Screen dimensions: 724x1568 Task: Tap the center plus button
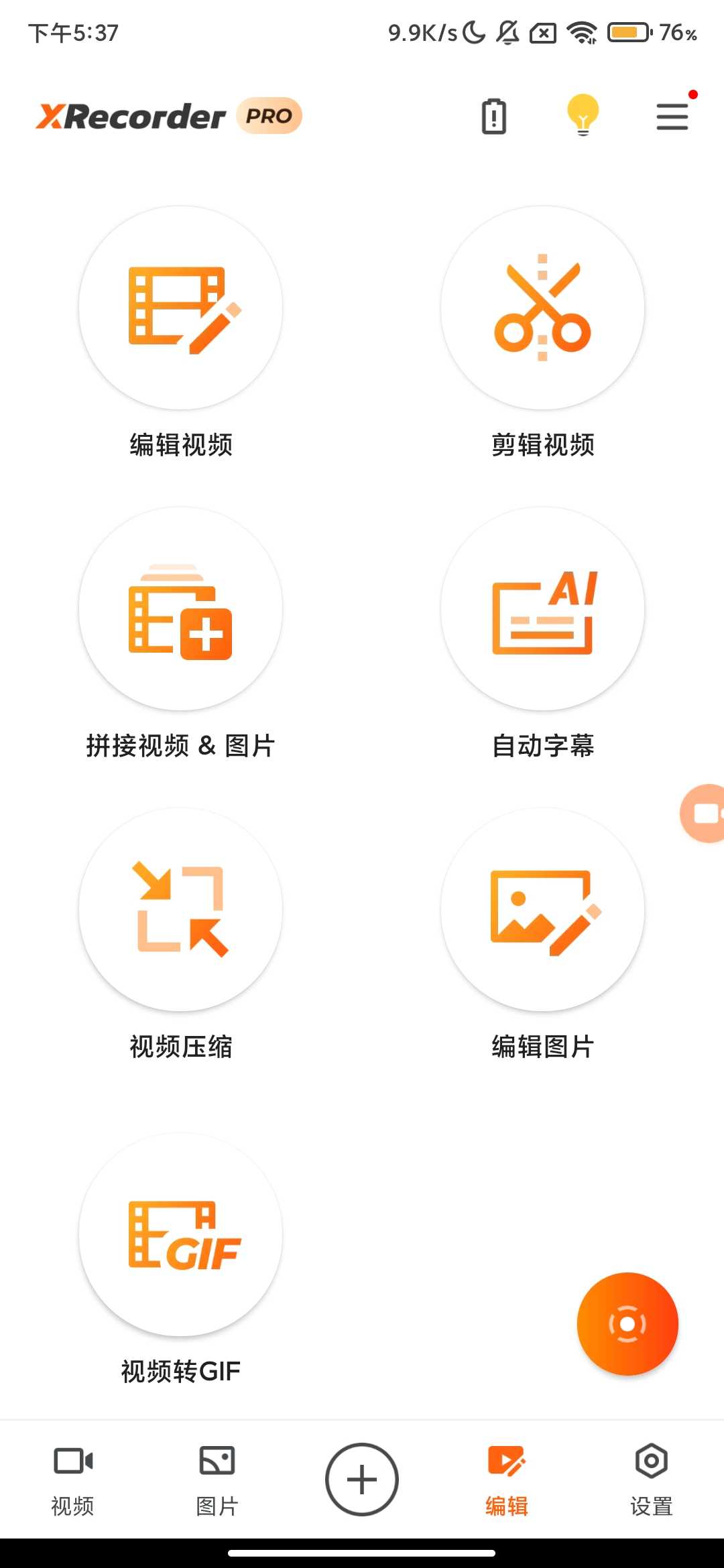362,1480
